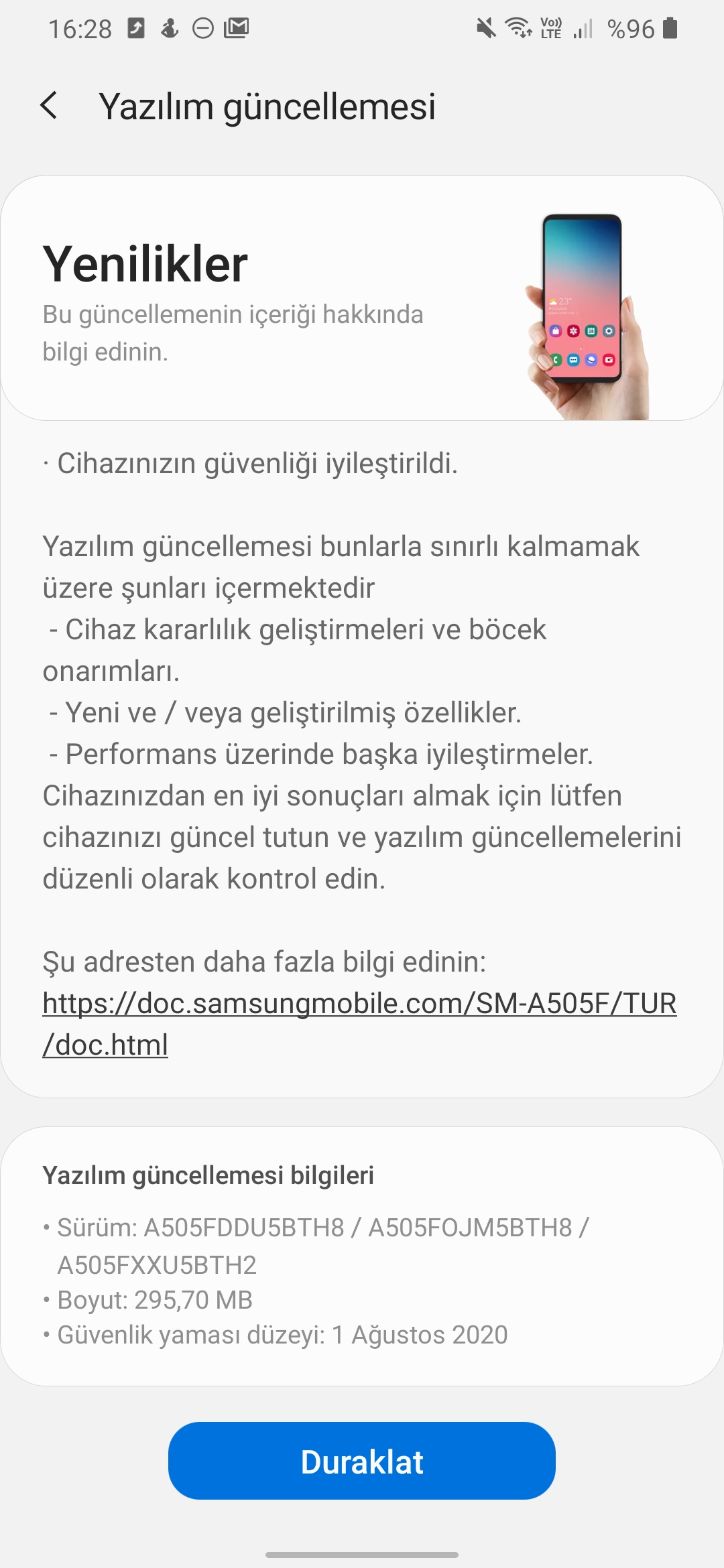Open the doc.samsungmobile.com link
Image resolution: width=724 pixels, height=1568 pixels.
point(359,1024)
